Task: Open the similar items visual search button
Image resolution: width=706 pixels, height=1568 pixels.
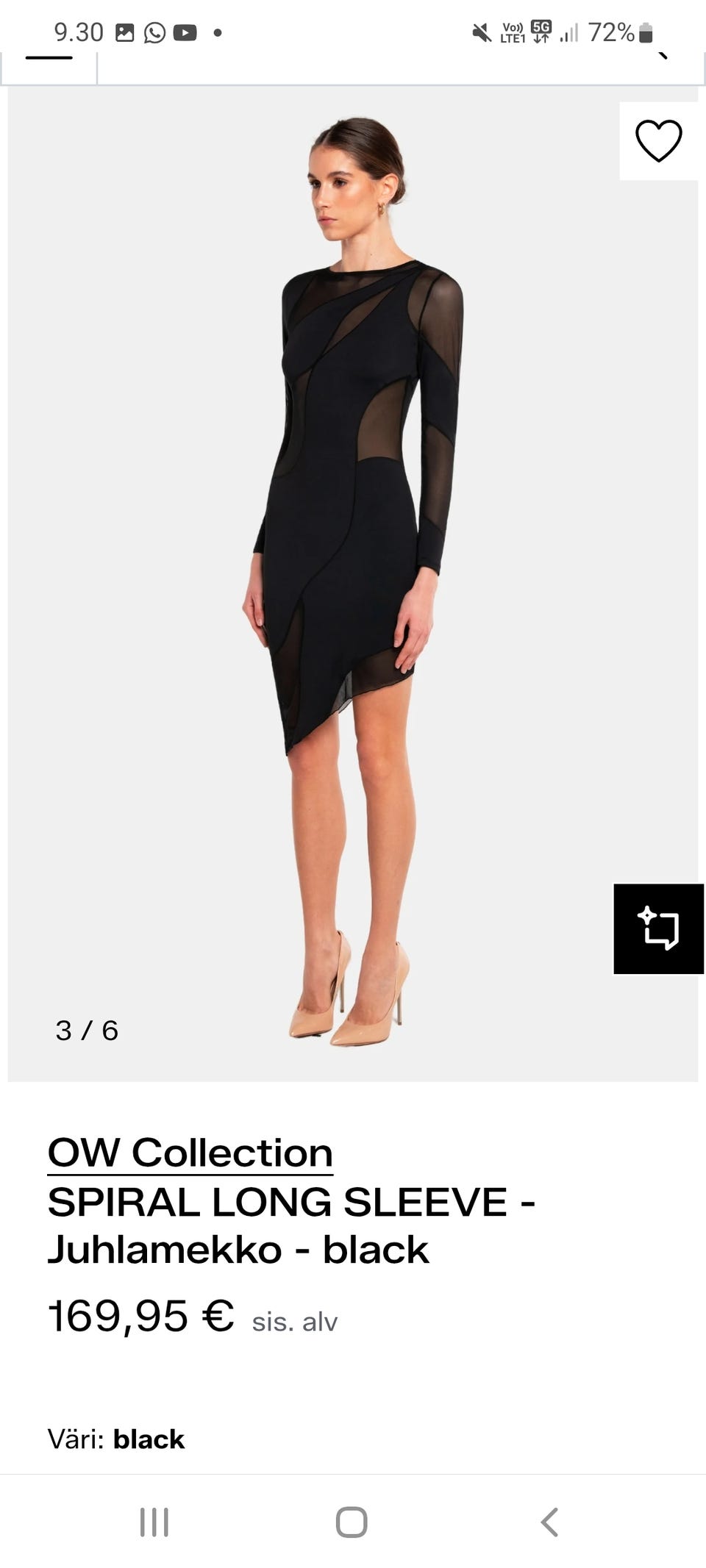Action: (658, 928)
